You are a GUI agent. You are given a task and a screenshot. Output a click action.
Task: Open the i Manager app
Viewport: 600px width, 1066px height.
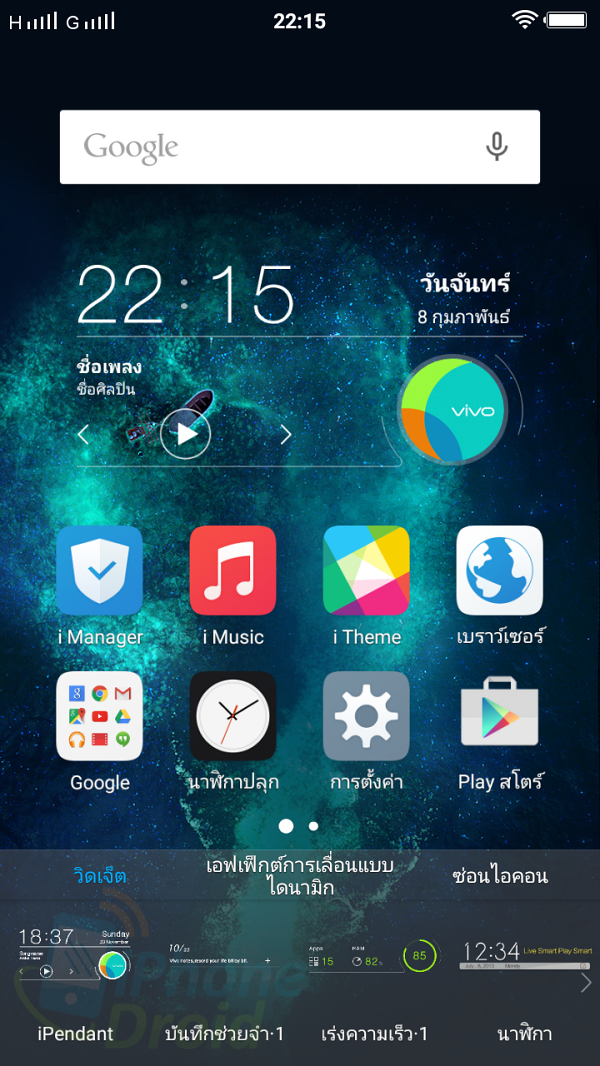[100, 585]
